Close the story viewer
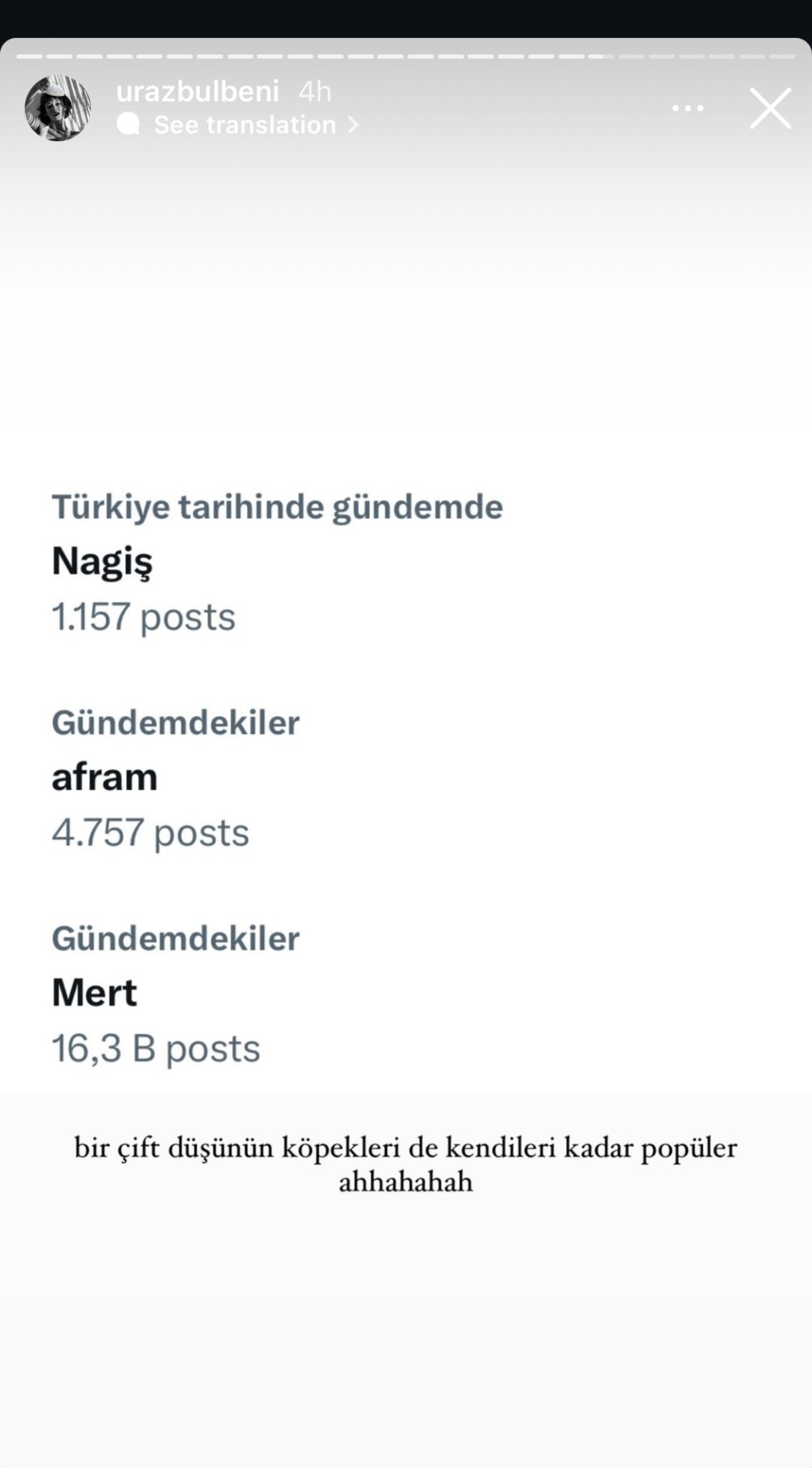The width and height of the screenshot is (812, 1468). [770, 108]
